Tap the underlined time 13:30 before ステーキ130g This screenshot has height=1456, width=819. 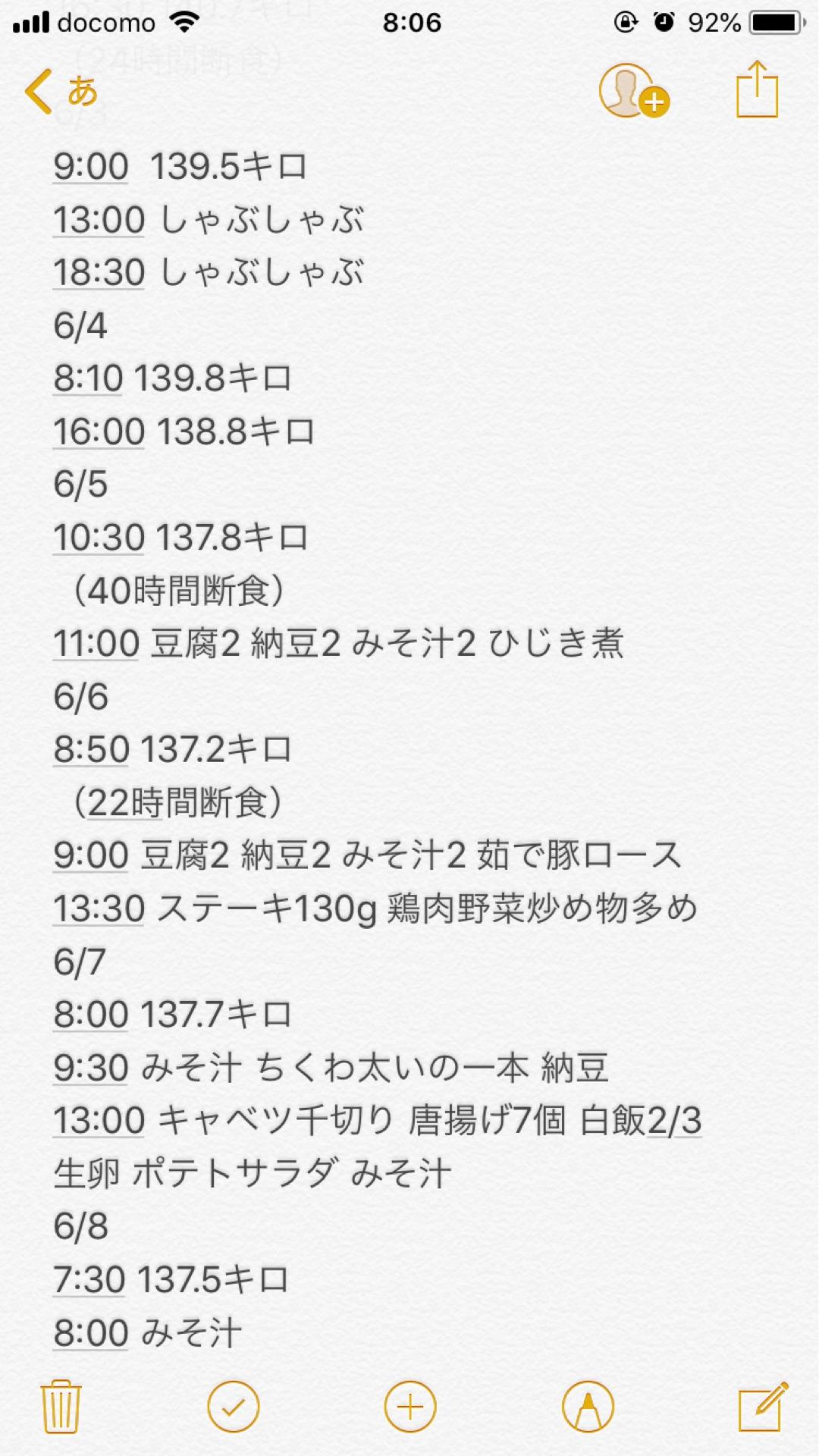(99, 908)
